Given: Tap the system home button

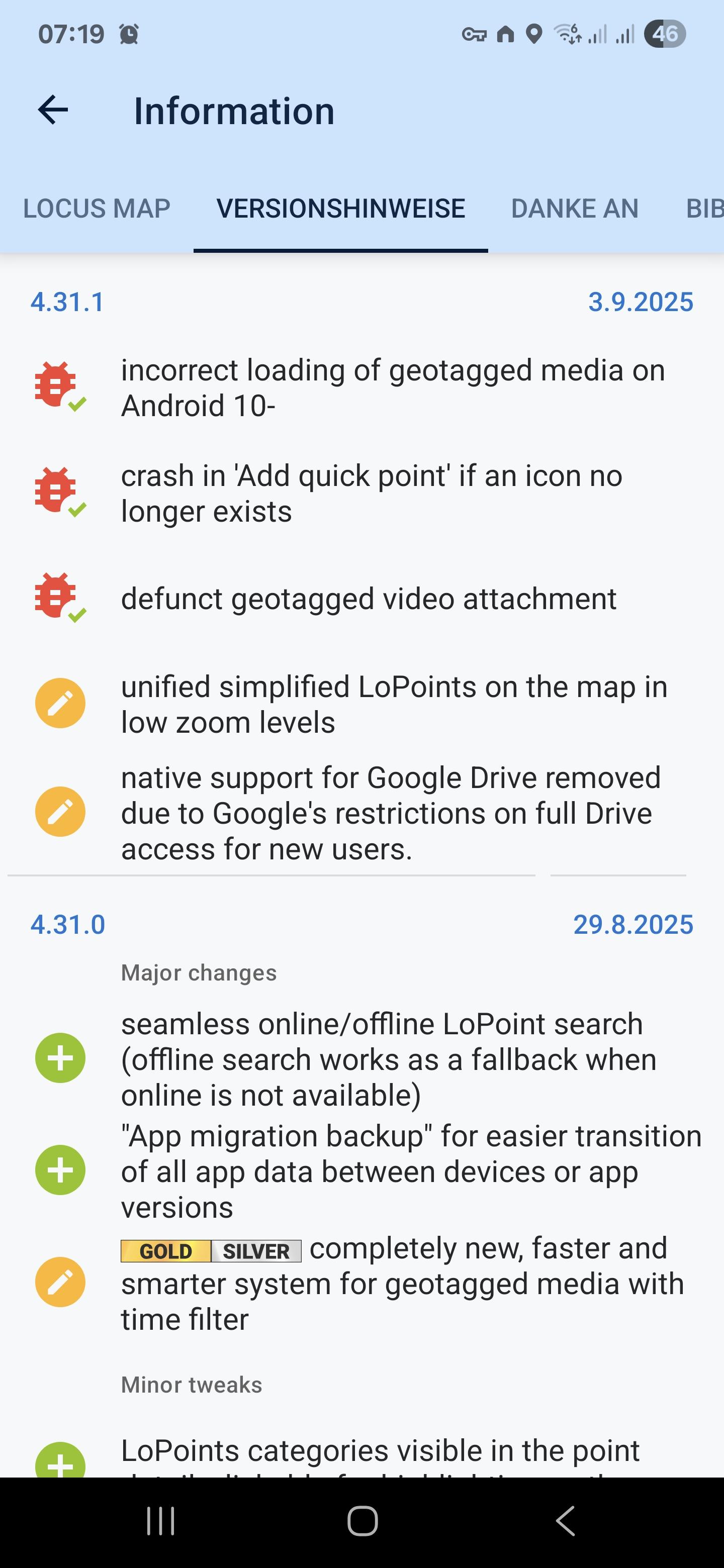Looking at the screenshot, I should [363, 1521].
